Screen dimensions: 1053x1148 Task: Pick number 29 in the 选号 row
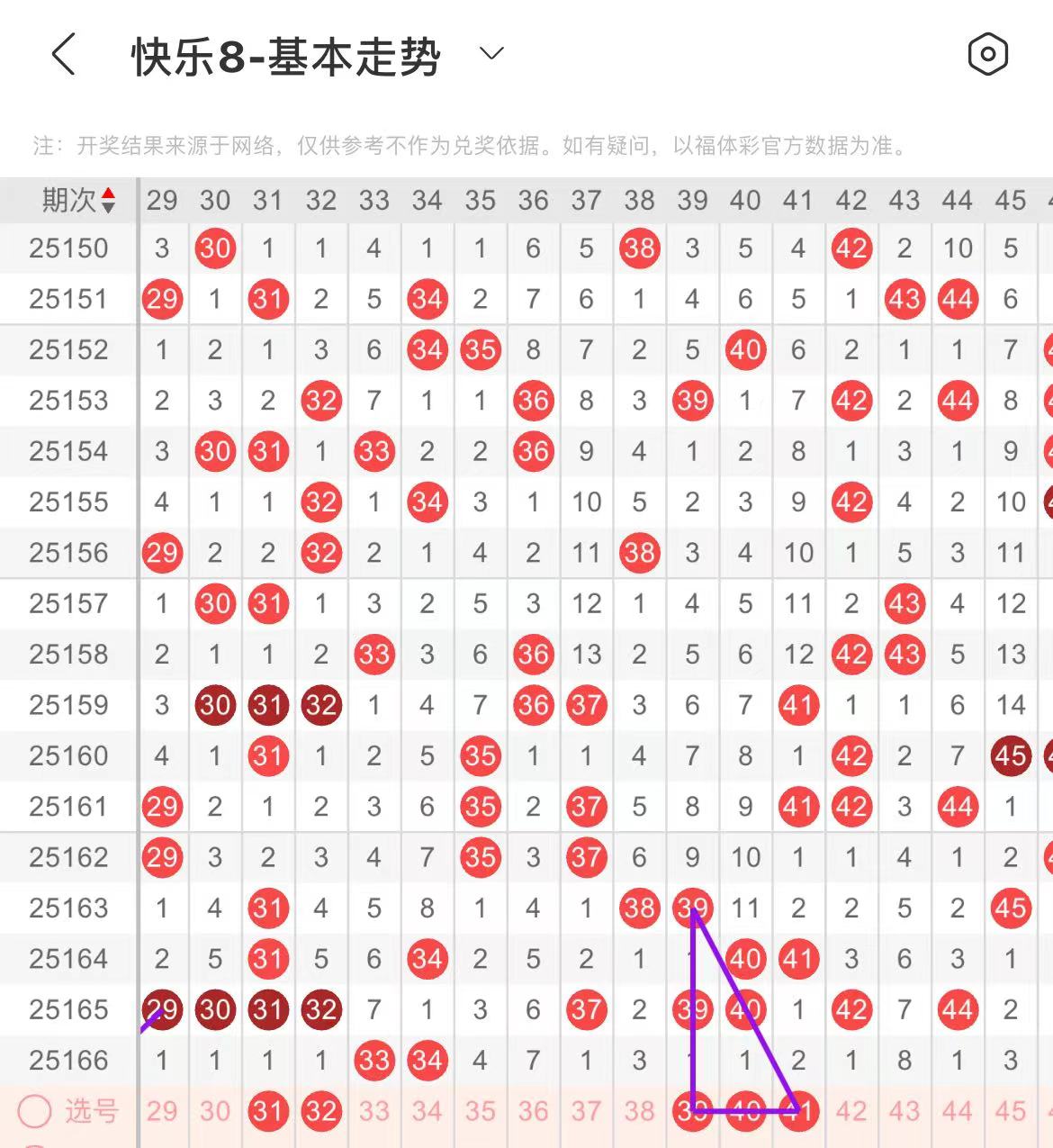162,1111
